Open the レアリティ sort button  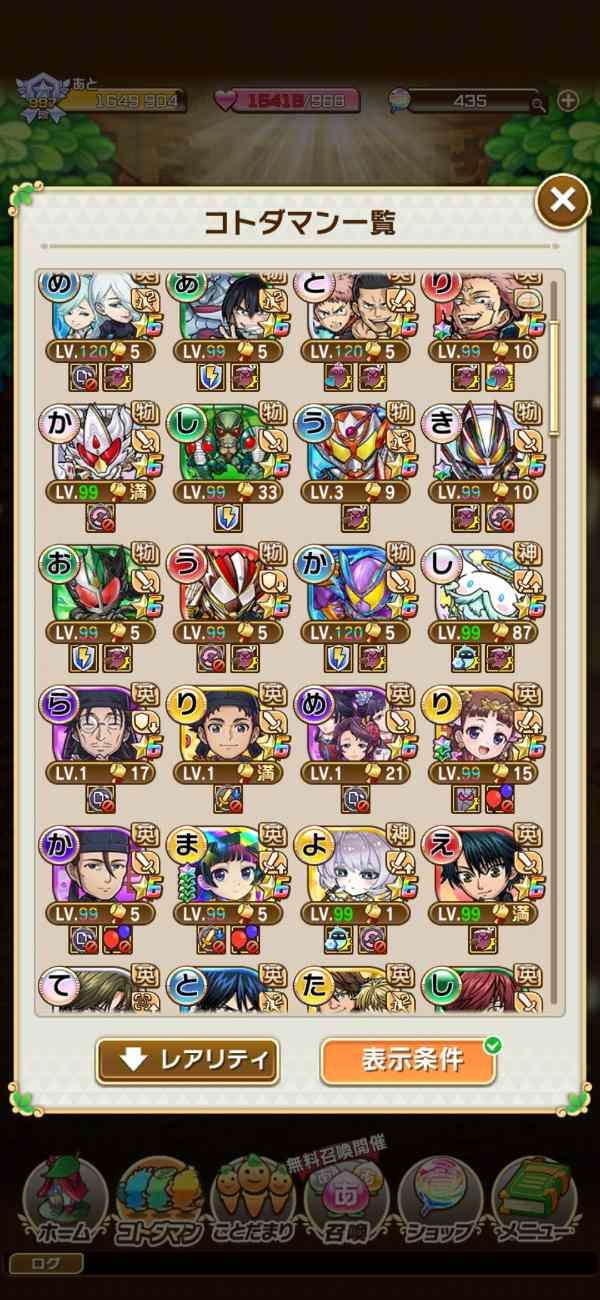point(187,1061)
